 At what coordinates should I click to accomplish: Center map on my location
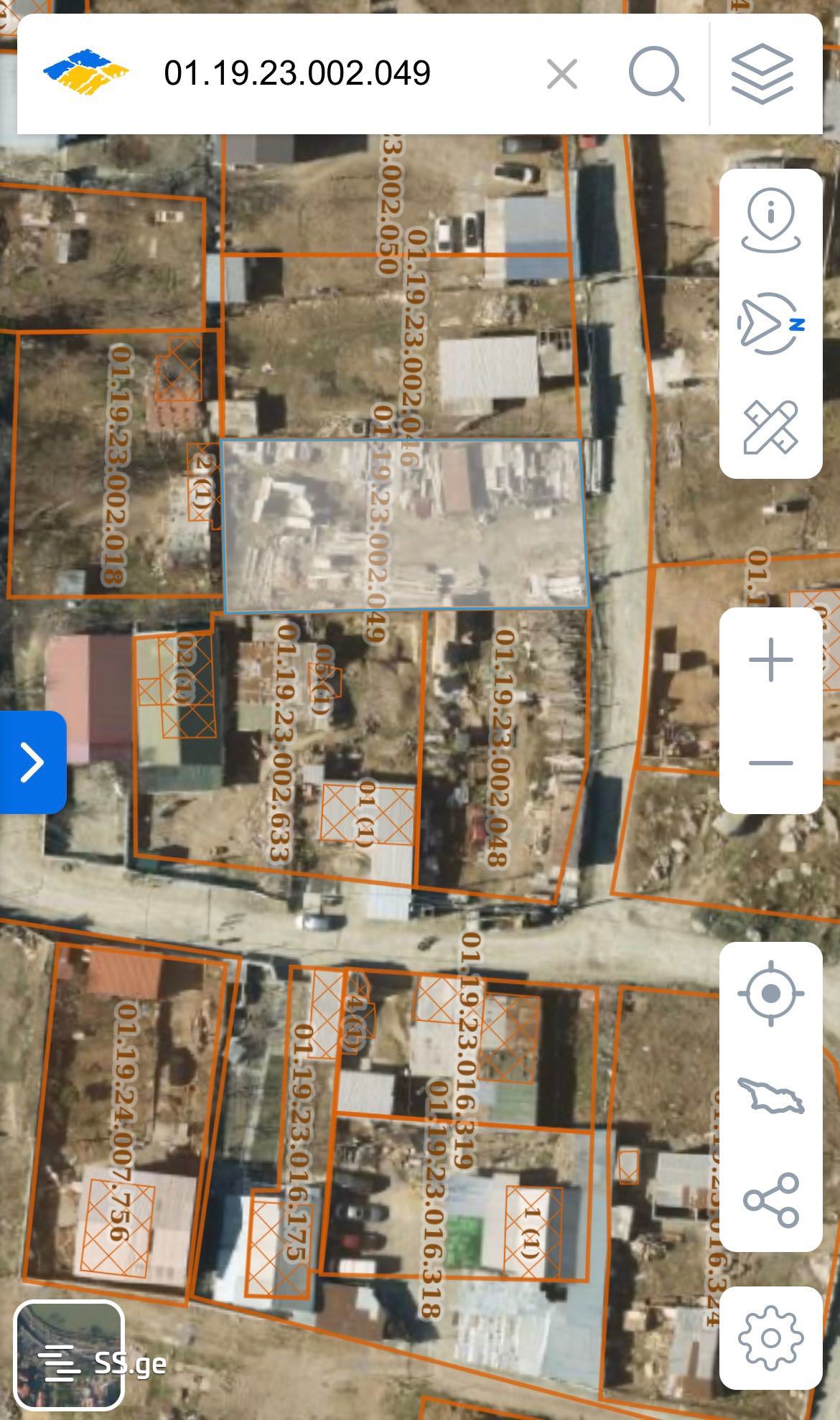770,994
